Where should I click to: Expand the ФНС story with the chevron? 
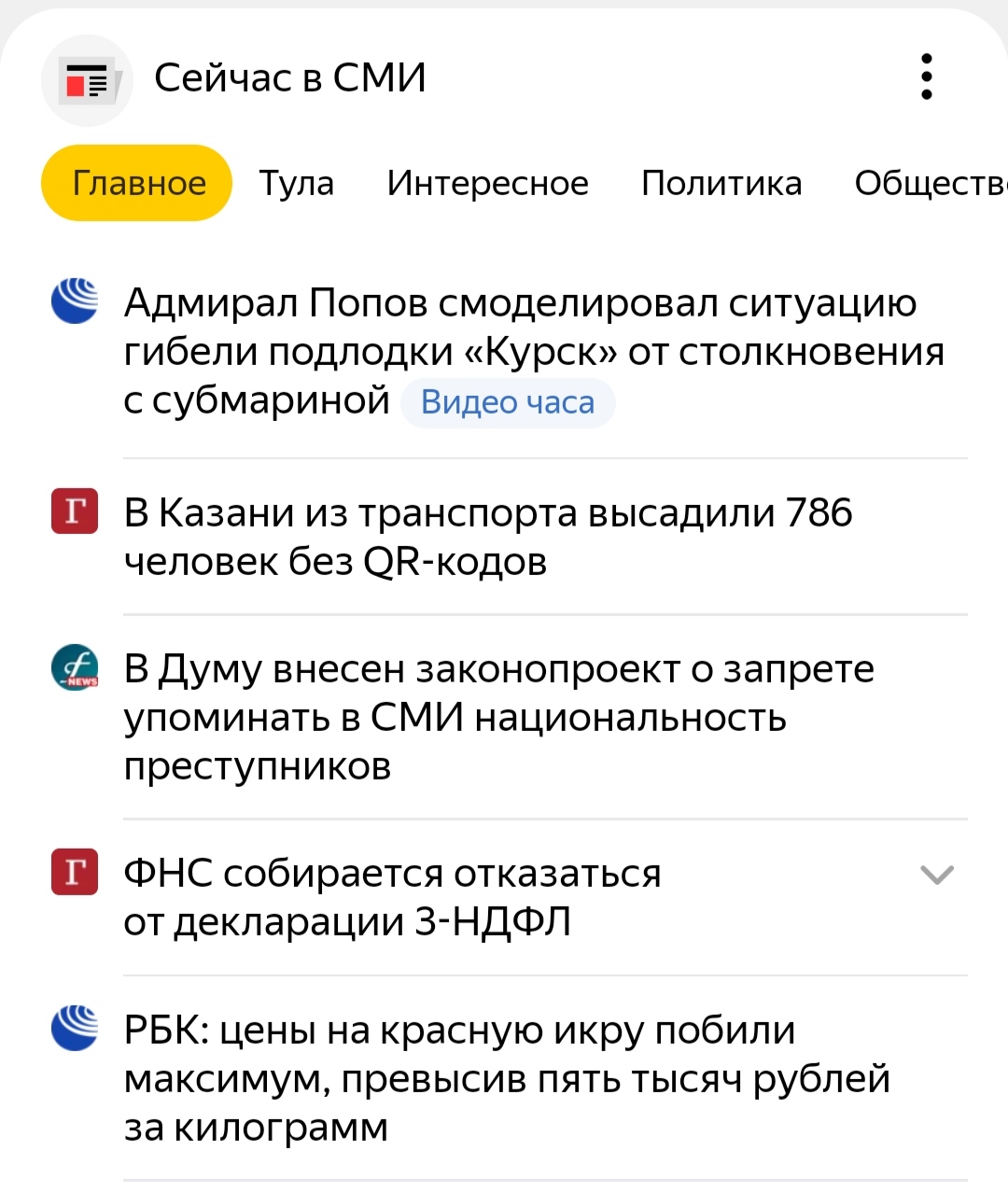tap(936, 875)
